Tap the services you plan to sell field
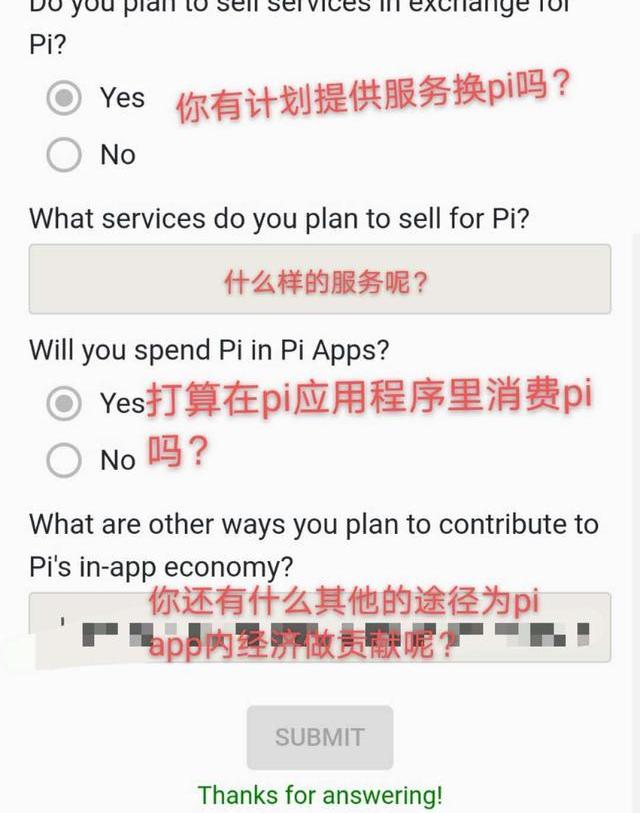 [x=319, y=279]
